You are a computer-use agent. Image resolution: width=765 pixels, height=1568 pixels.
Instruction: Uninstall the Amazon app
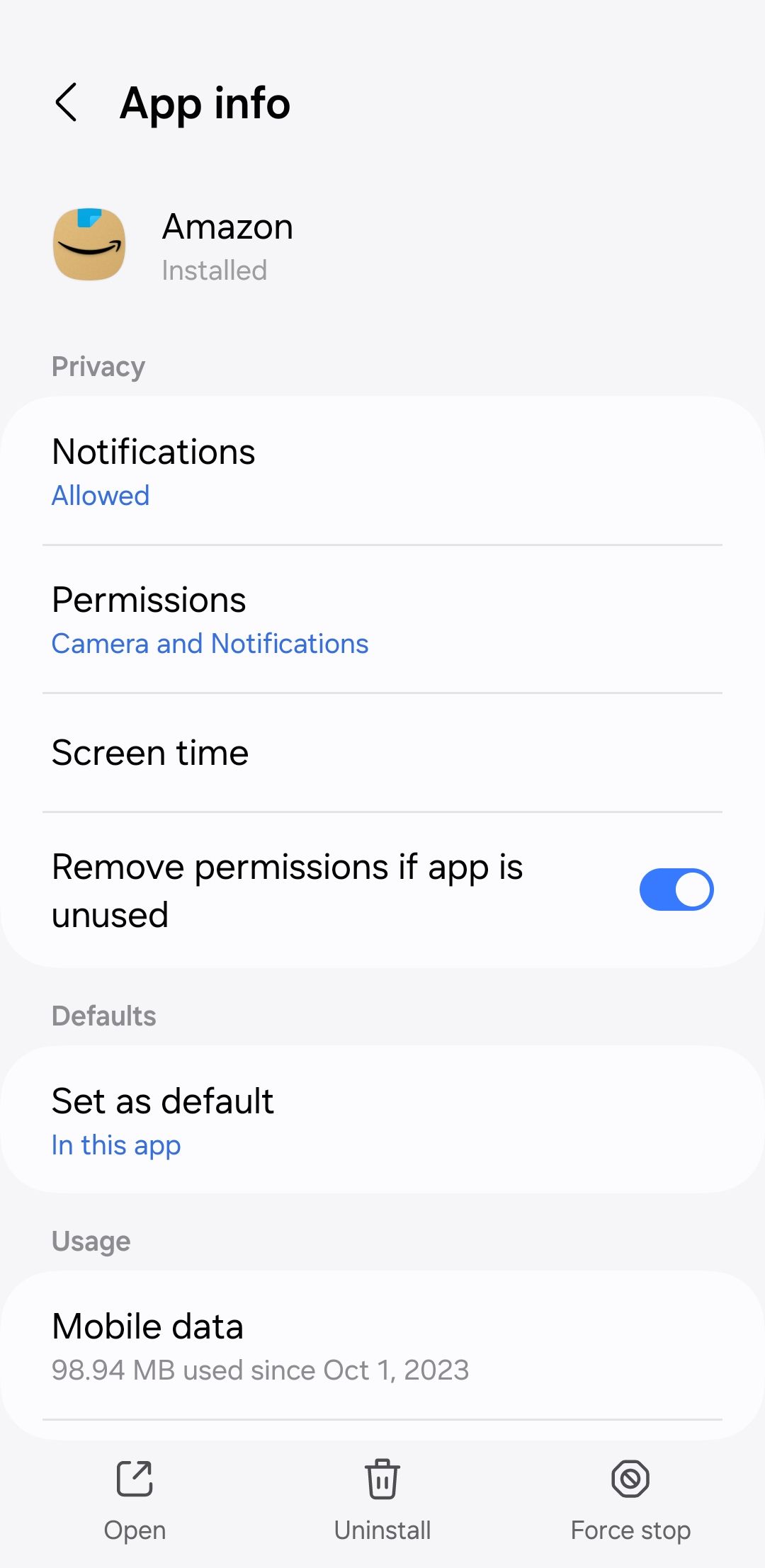[x=382, y=1499]
